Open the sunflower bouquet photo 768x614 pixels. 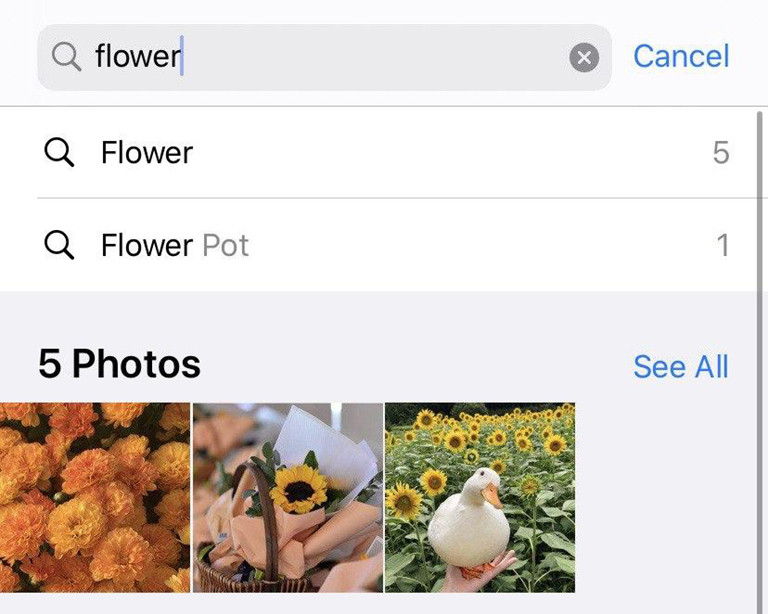tap(288, 497)
